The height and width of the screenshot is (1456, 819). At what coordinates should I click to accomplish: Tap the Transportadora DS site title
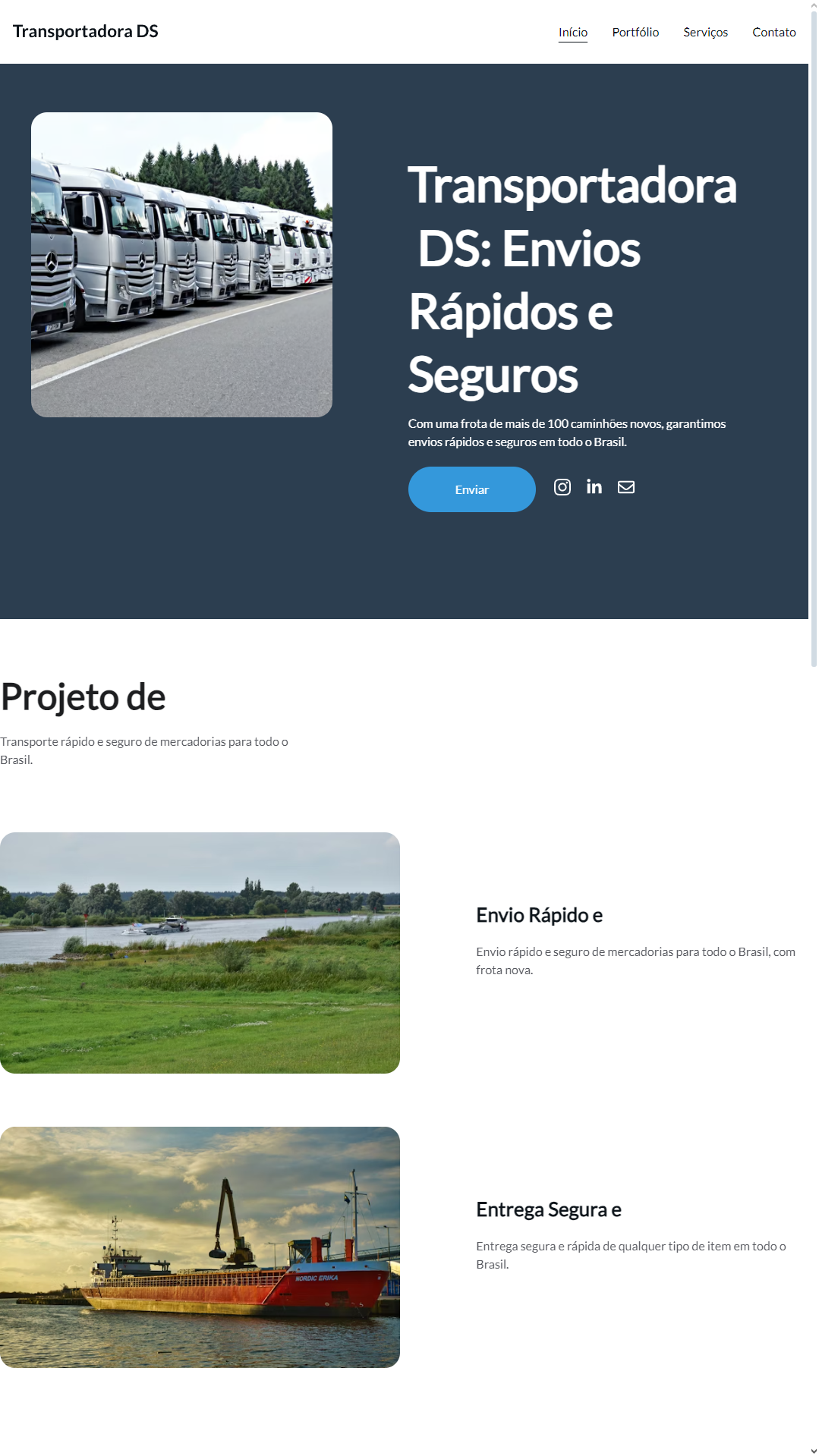click(86, 31)
